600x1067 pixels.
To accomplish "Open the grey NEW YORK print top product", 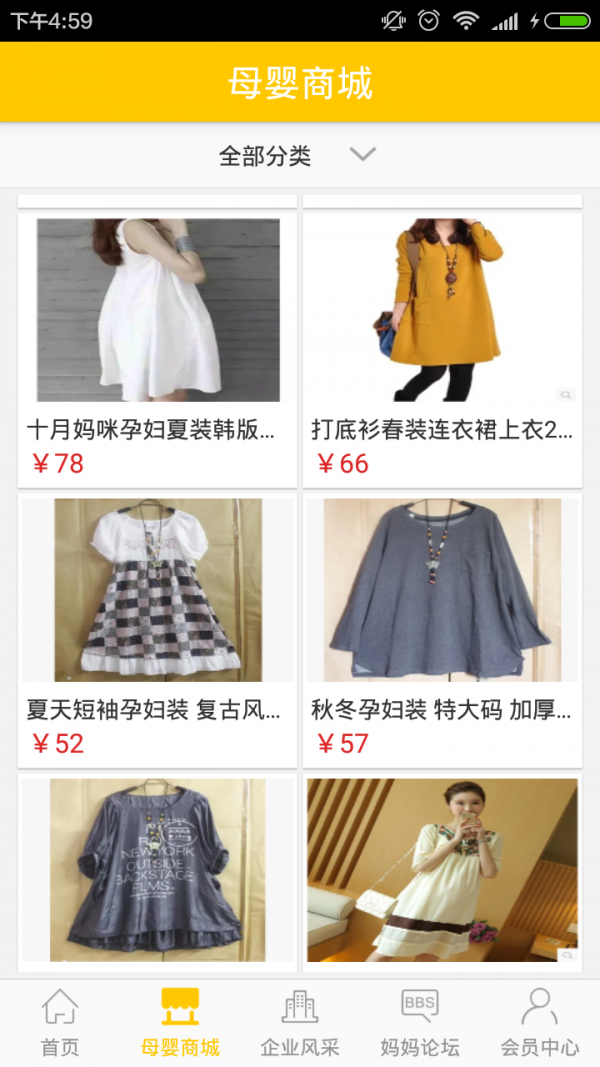I will 158,872.
